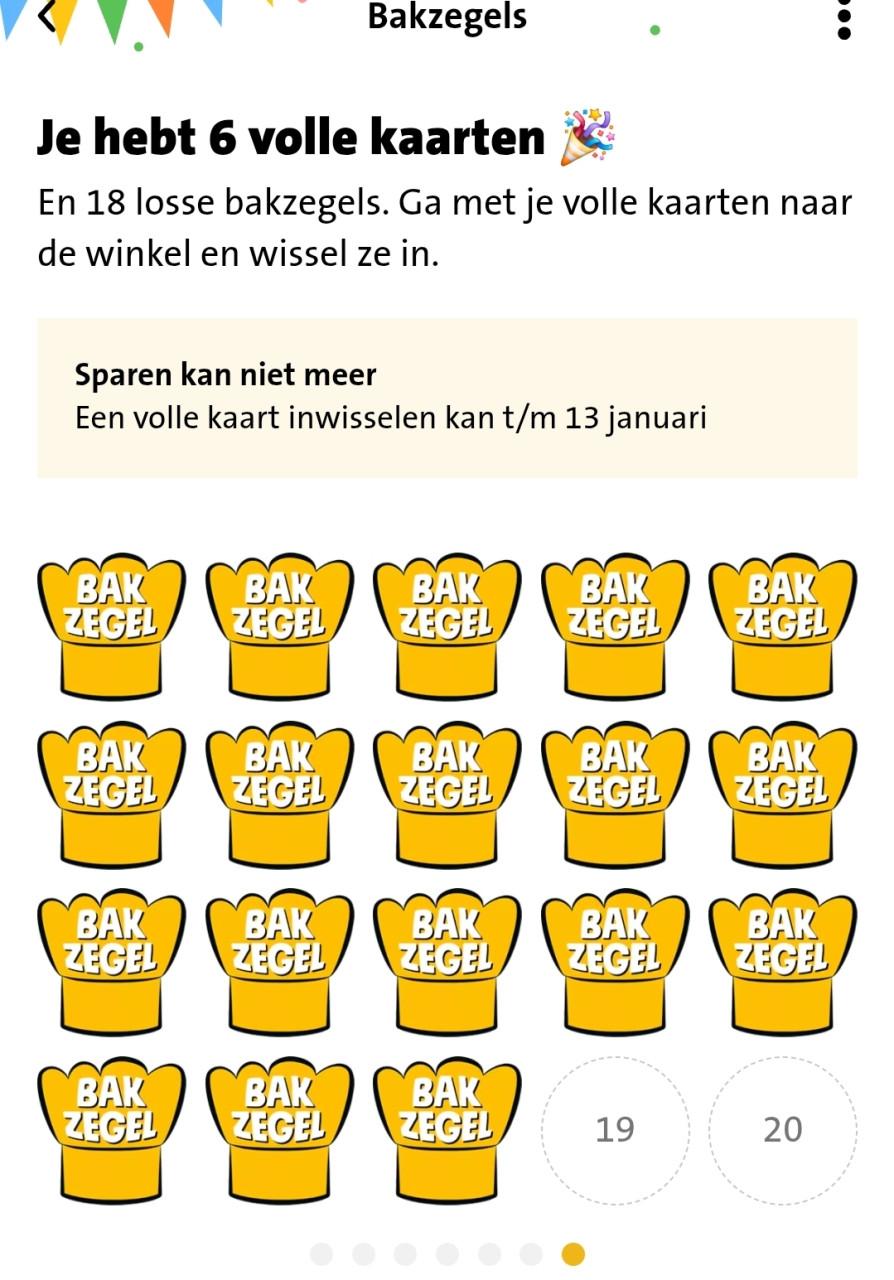Open the three-dot overflow menu
Screen dimensions: 894x1280
(845, 16)
